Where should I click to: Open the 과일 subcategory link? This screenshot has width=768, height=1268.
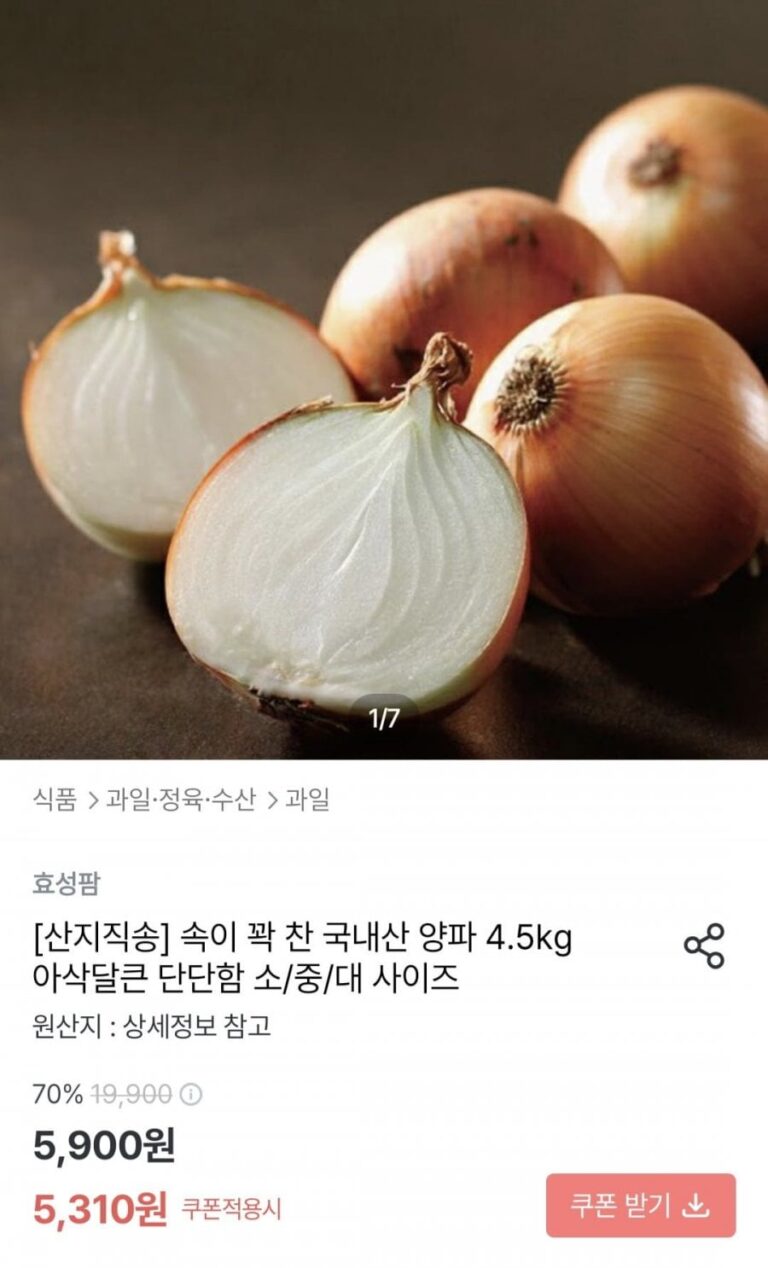307,800
